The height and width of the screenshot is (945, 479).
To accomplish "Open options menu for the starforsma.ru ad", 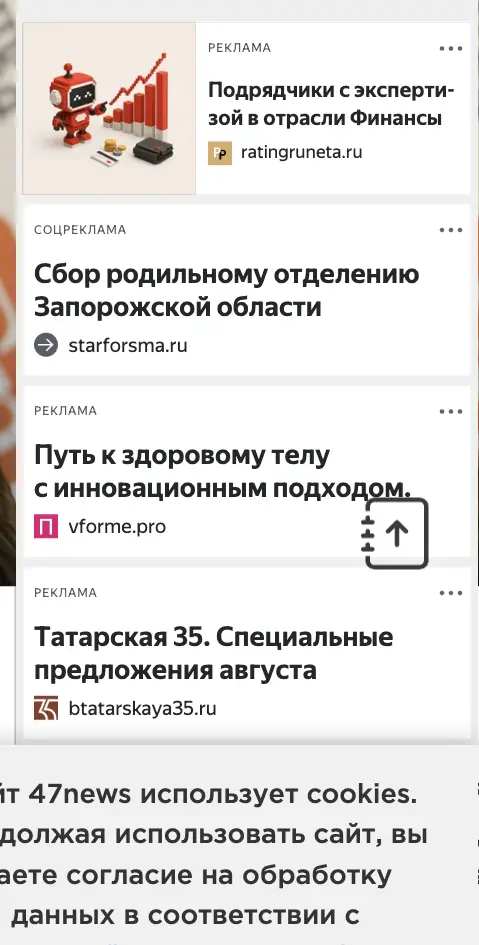I will point(451,230).
